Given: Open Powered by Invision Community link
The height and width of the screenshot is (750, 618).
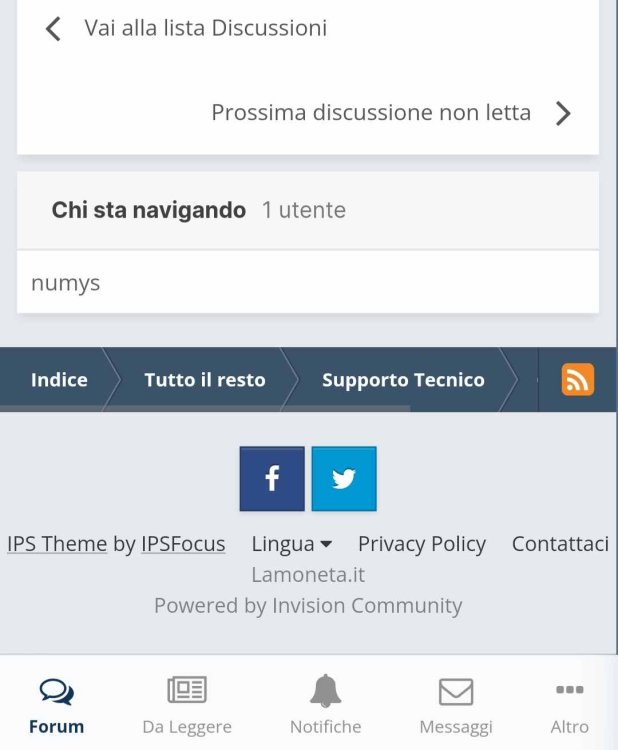Looking at the screenshot, I should point(308,606).
